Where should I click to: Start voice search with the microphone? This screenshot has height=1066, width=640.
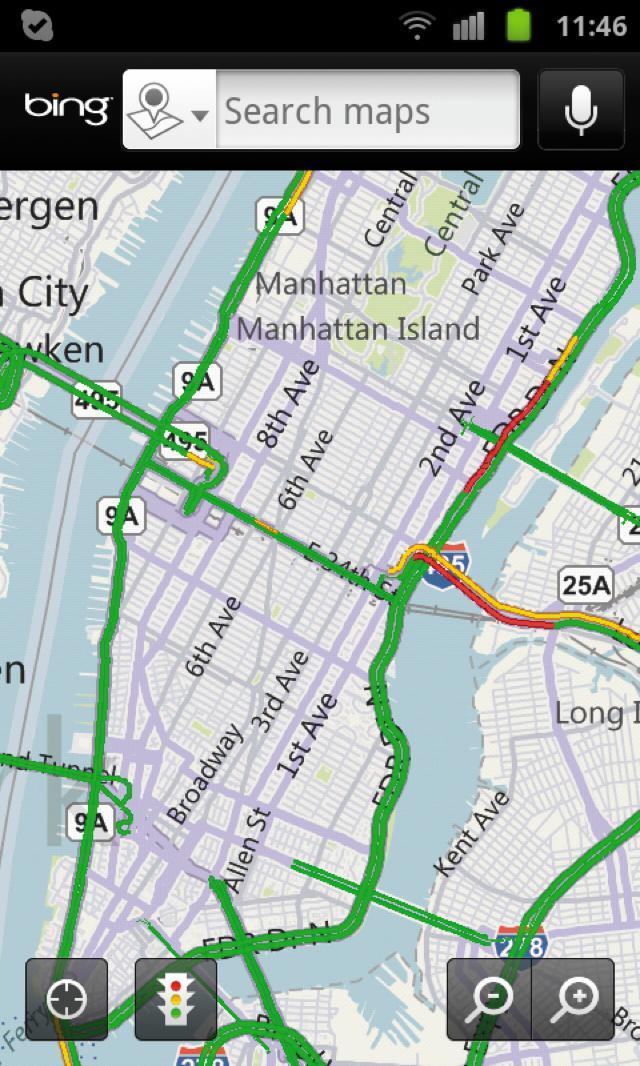581,110
